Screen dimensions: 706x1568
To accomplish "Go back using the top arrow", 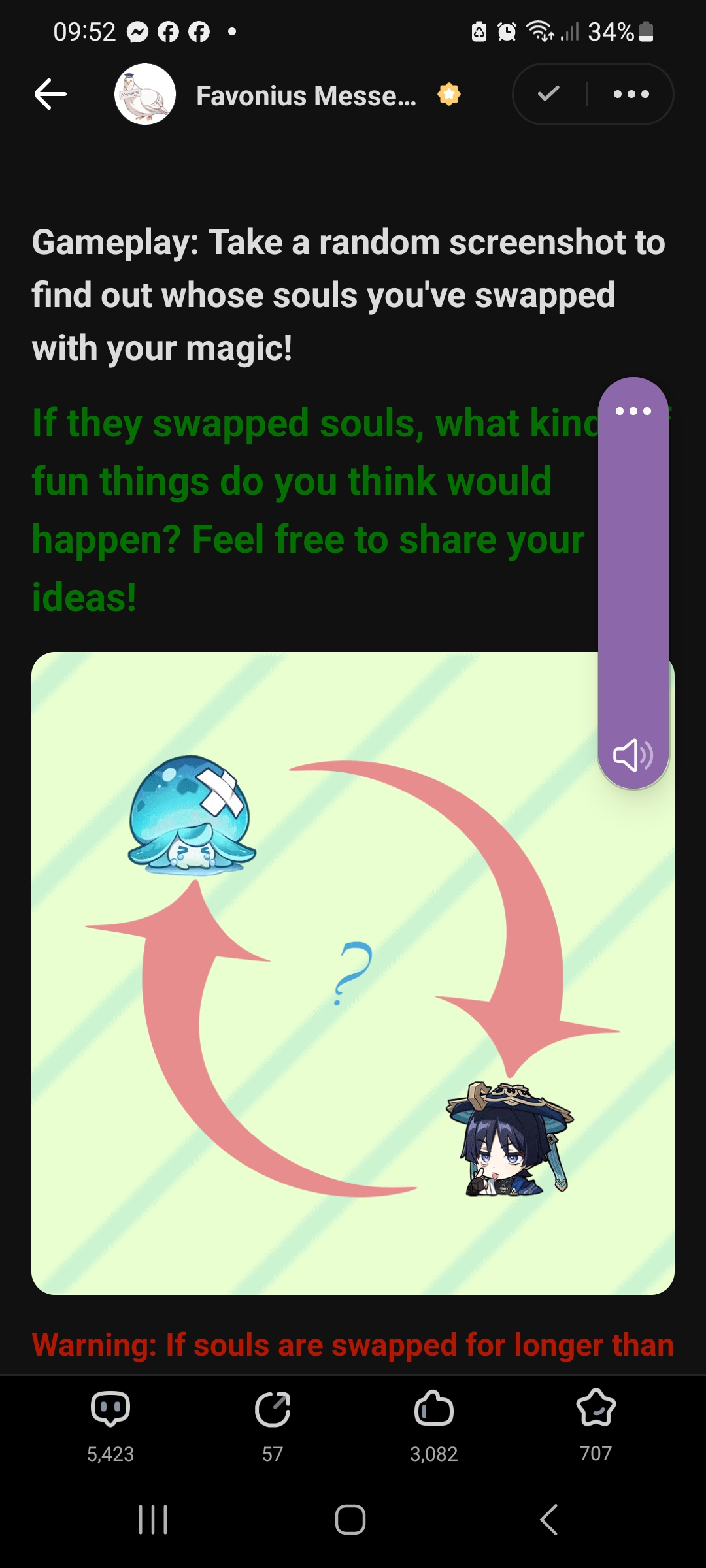I will coord(51,95).
